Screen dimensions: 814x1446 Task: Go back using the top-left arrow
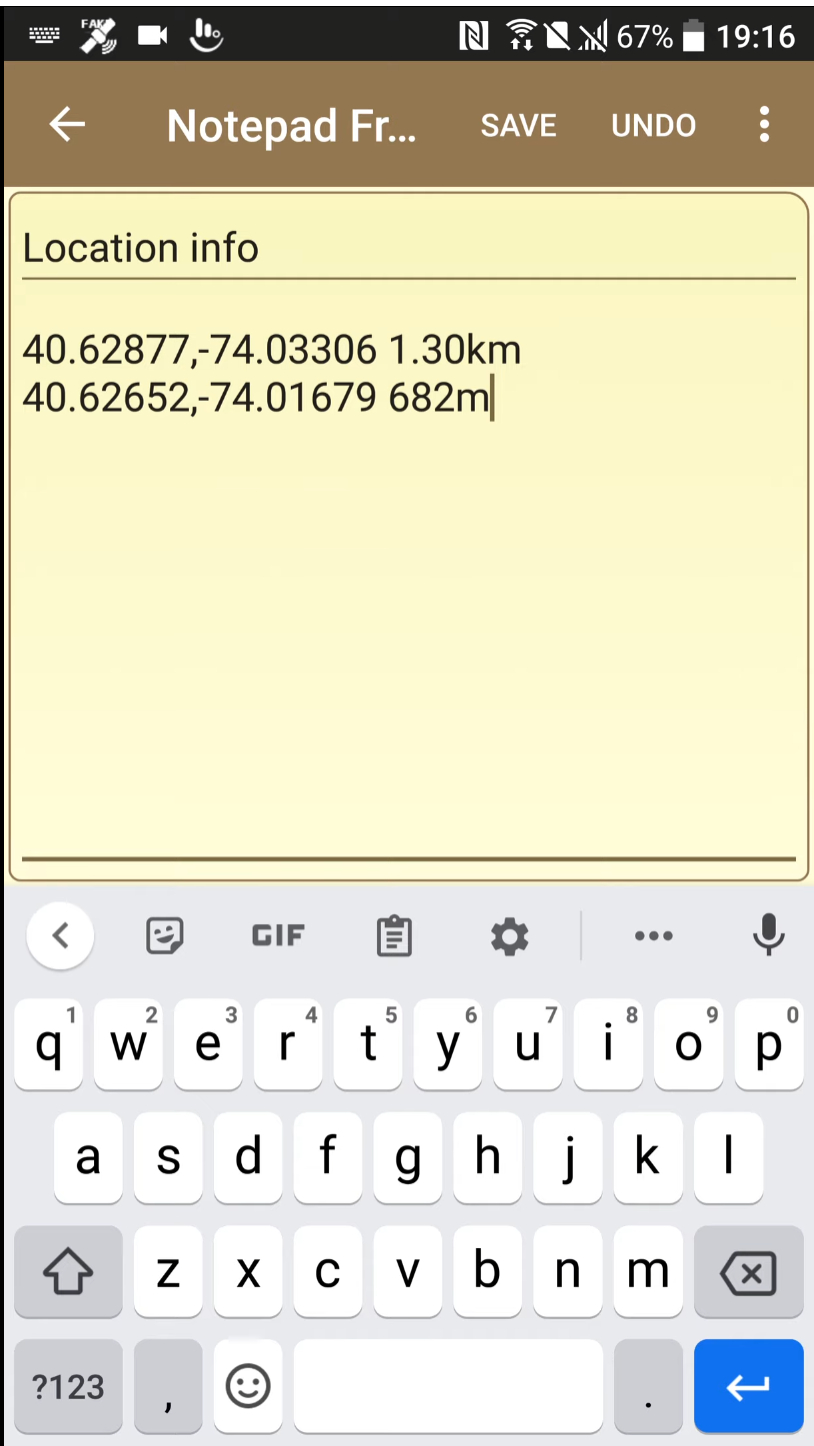pyautogui.click(x=67, y=125)
